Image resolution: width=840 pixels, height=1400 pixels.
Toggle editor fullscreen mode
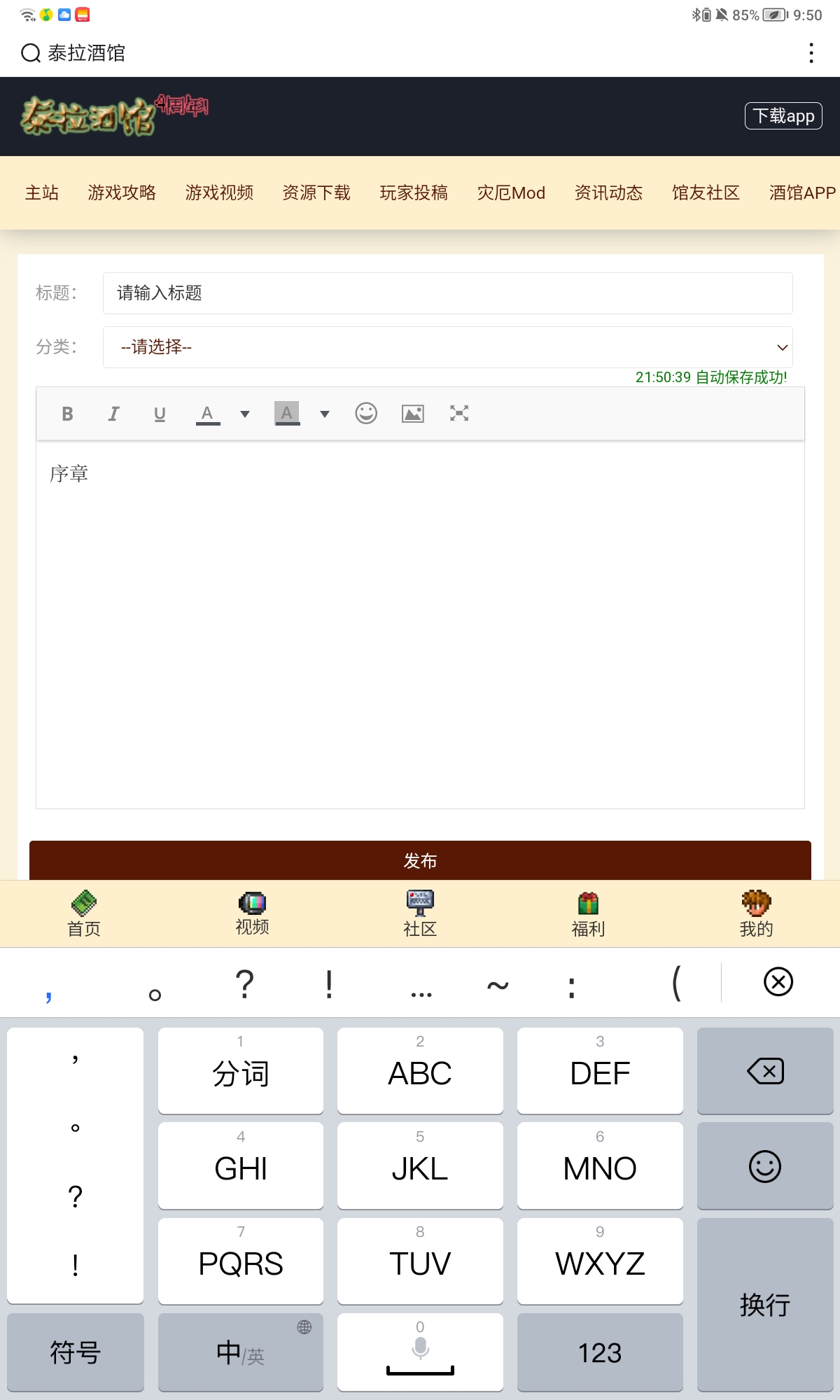pyautogui.click(x=459, y=413)
